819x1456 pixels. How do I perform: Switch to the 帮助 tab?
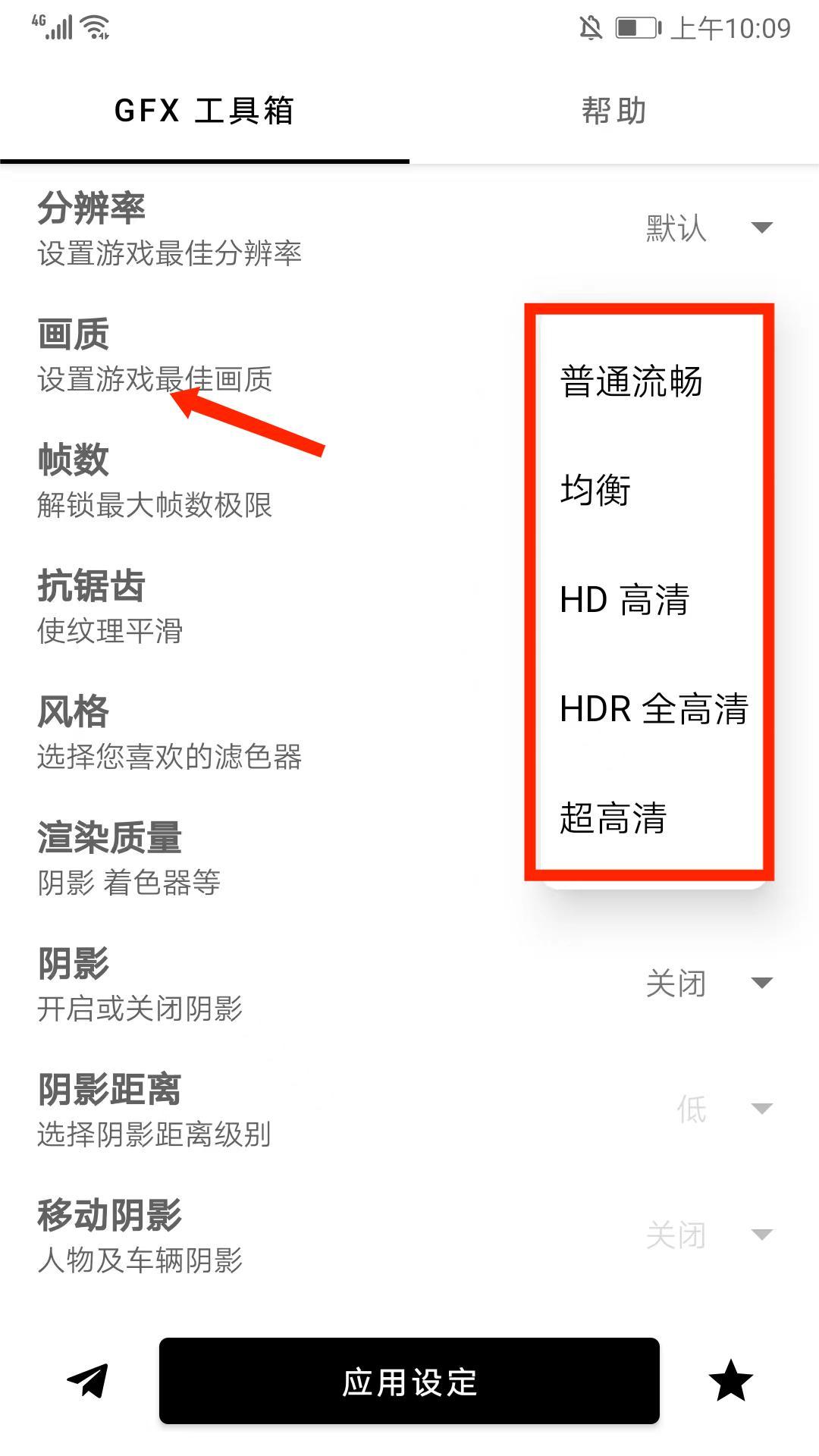point(614,111)
